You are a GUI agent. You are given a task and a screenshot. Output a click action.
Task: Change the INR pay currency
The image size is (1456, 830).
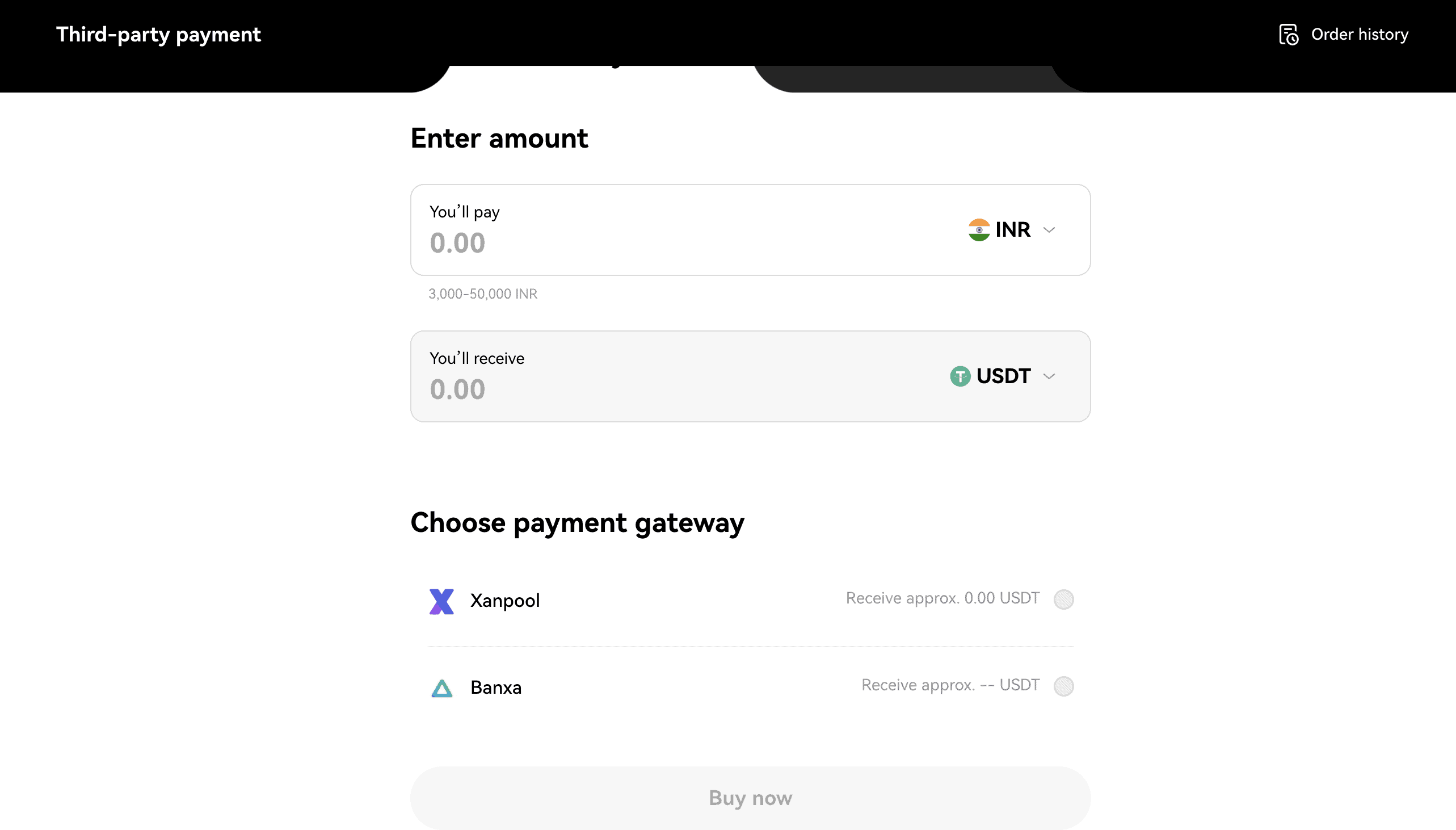click(x=1012, y=230)
